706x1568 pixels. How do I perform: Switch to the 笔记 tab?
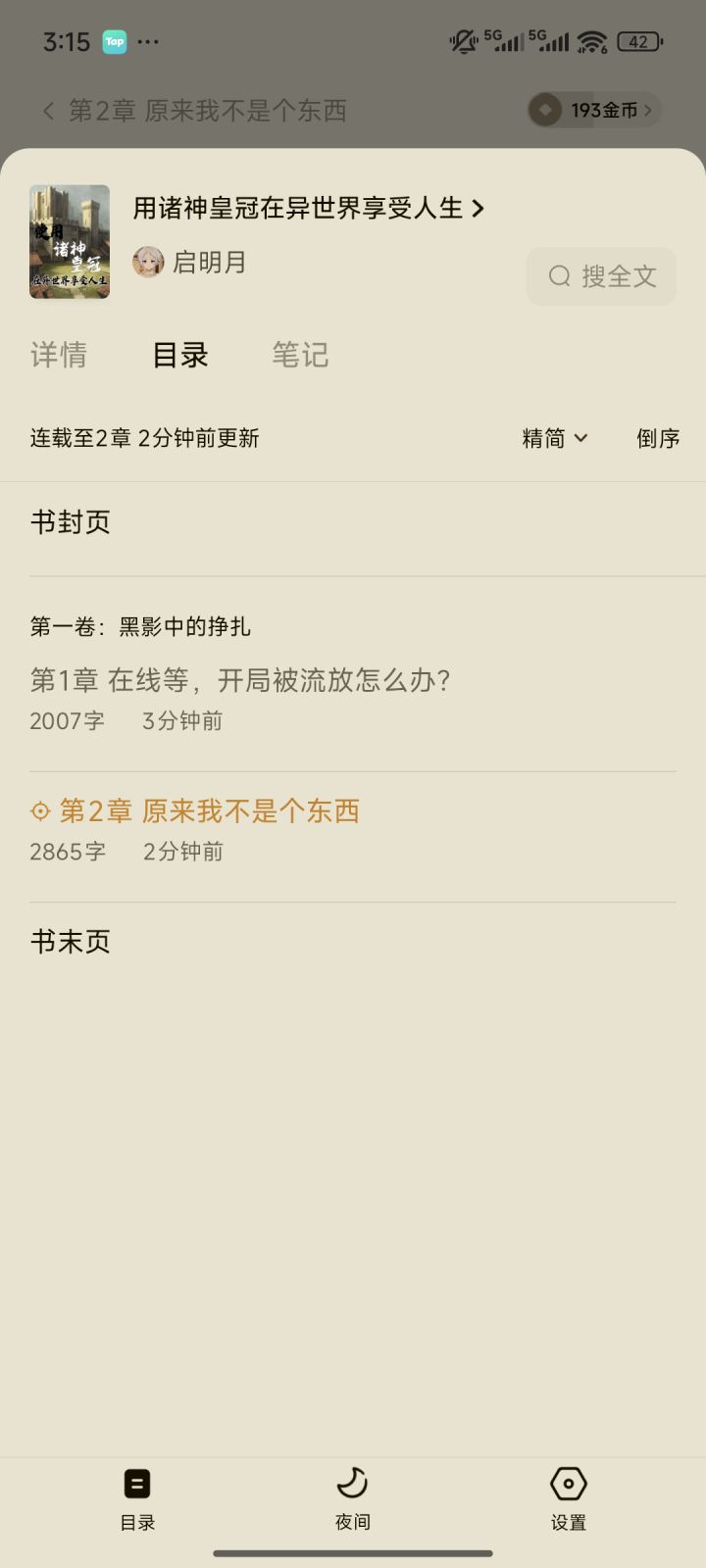pos(300,355)
